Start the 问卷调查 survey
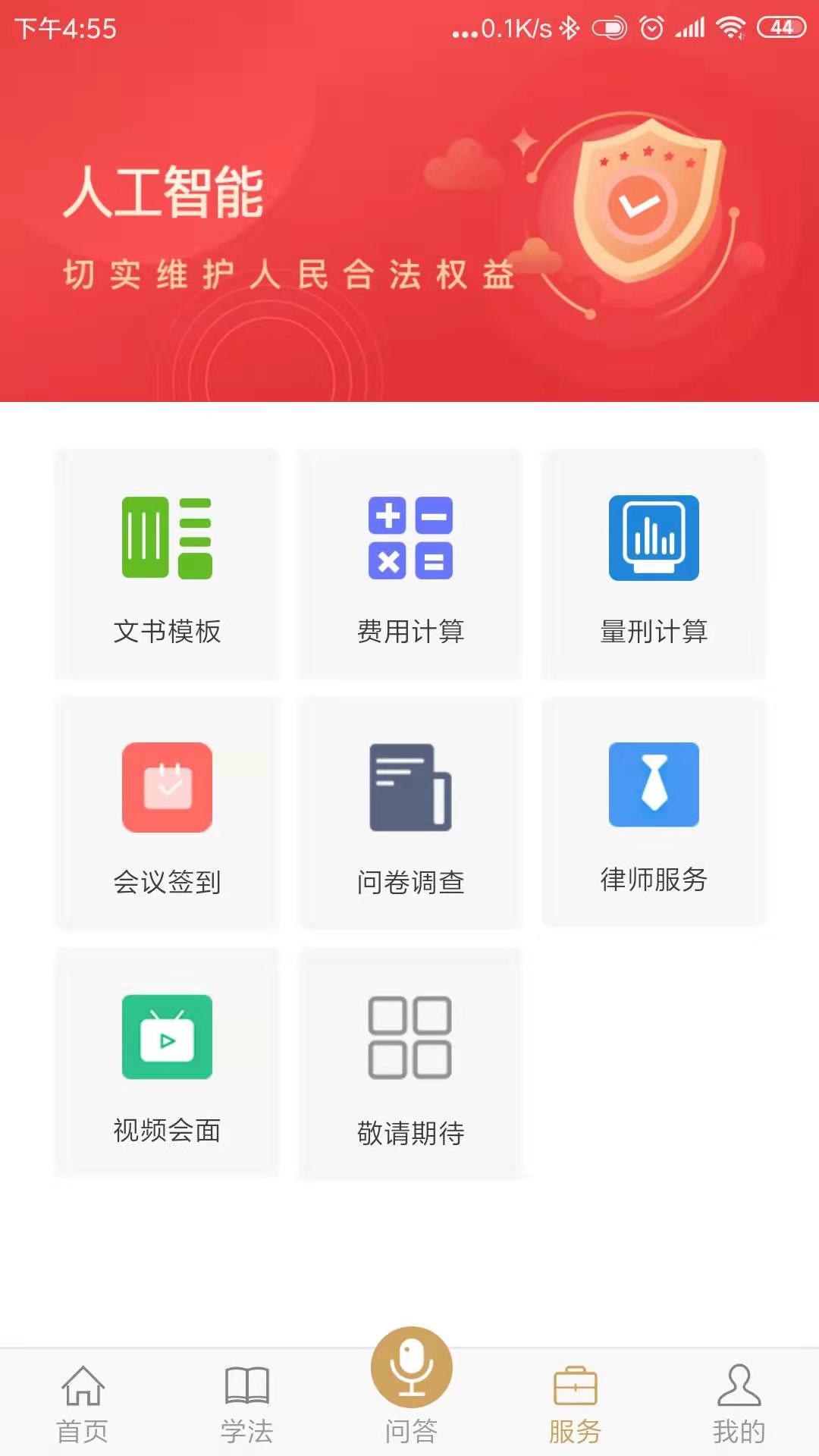819x1456 pixels. click(x=410, y=813)
